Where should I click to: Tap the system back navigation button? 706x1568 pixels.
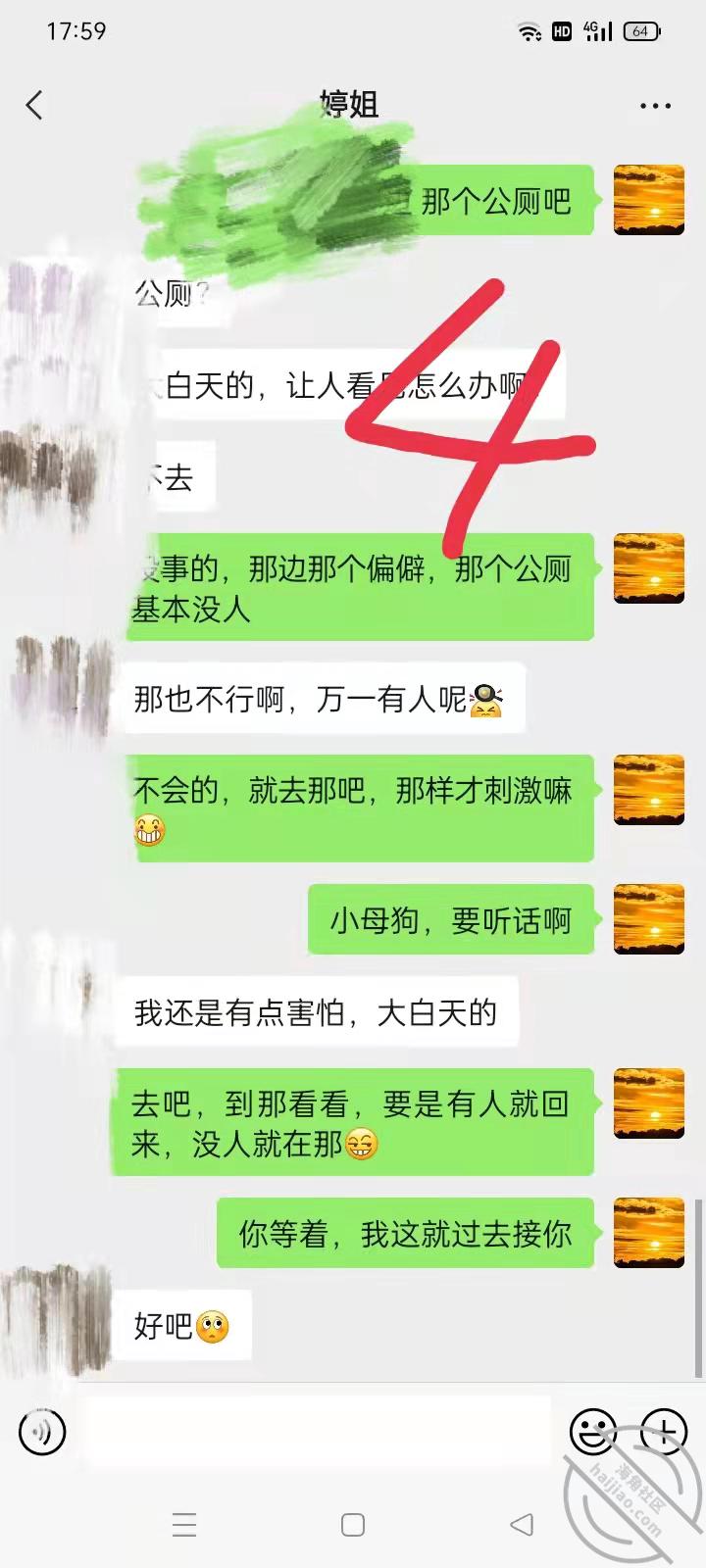tap(522, 1524)
